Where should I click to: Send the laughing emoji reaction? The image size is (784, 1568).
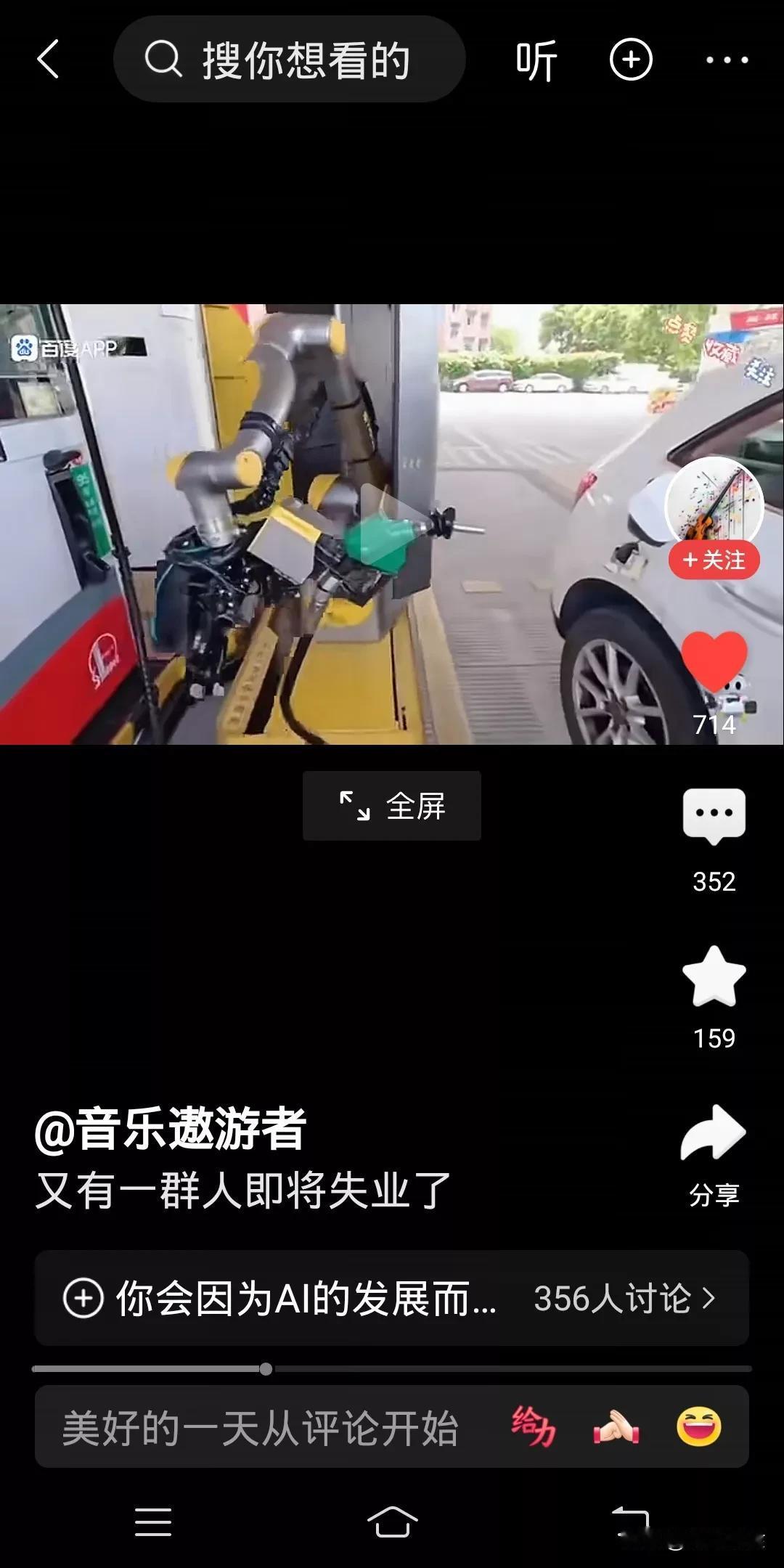[699, 1426]
